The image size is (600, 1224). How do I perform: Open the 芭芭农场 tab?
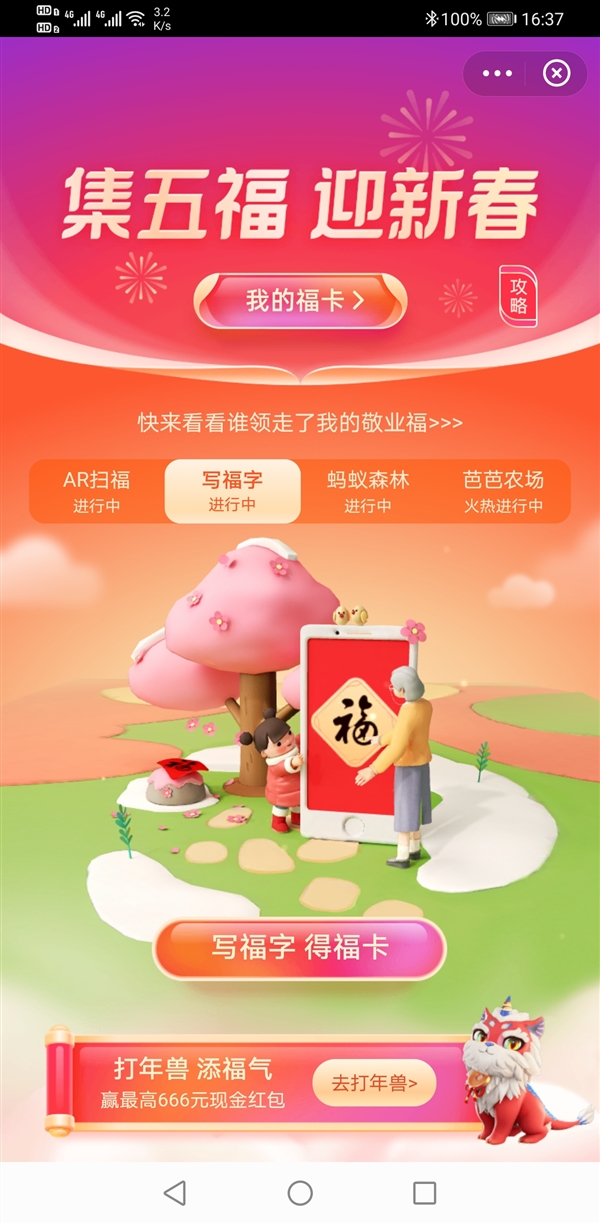coord(503,490)
